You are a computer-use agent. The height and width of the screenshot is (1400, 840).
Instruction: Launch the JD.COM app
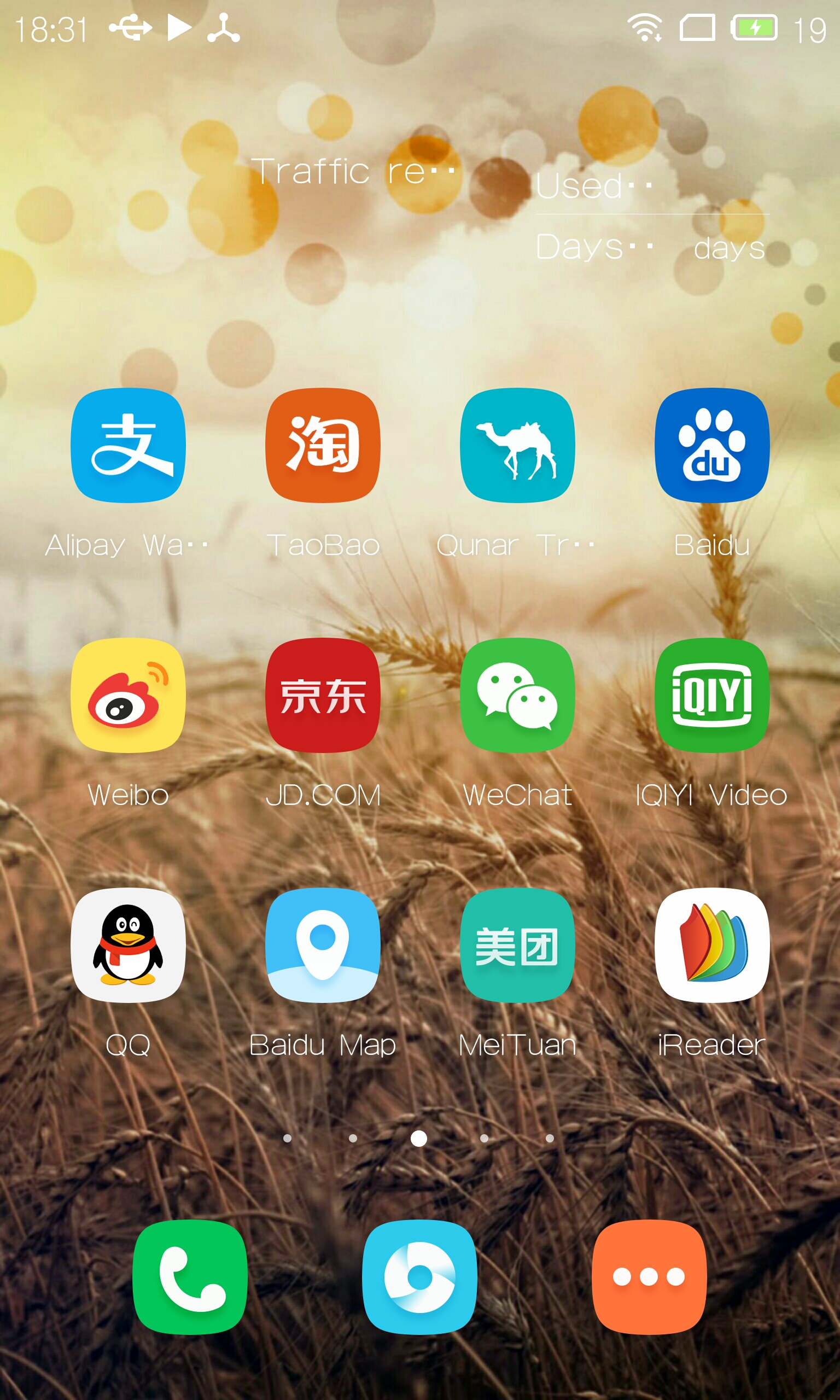(323, 696)
